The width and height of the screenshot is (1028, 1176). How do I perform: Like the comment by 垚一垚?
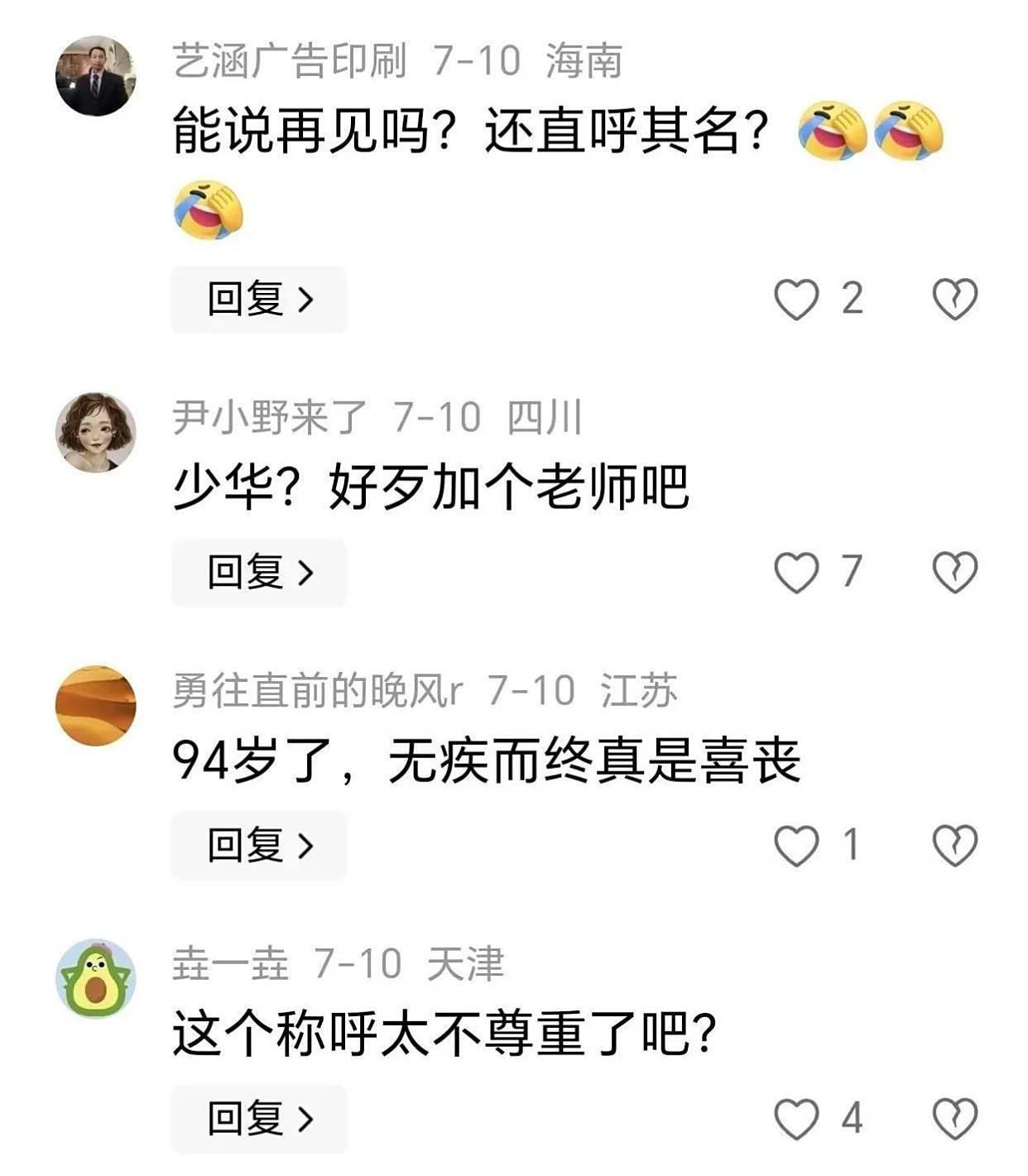point(796,1118)
